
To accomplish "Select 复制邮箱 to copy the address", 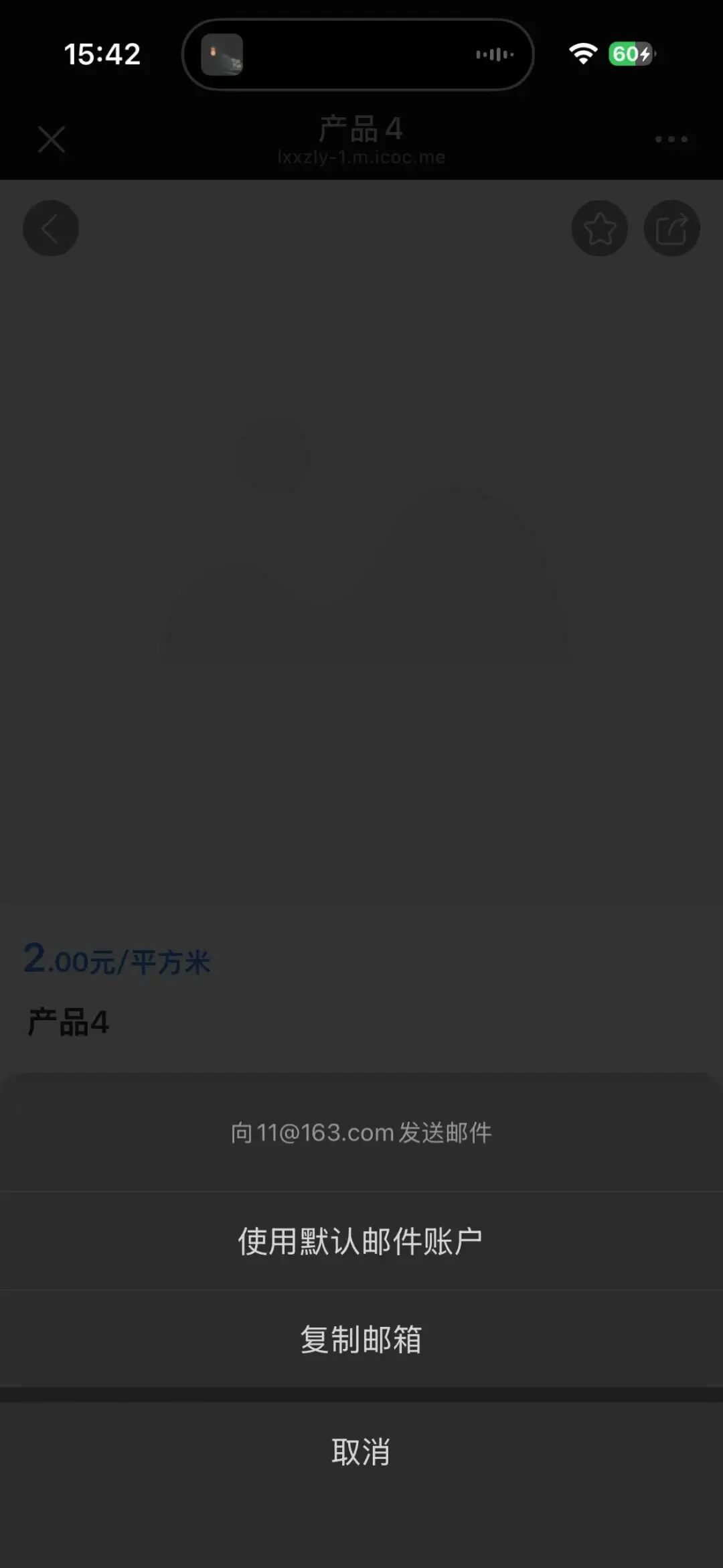I will click(x=361, y=1340).
